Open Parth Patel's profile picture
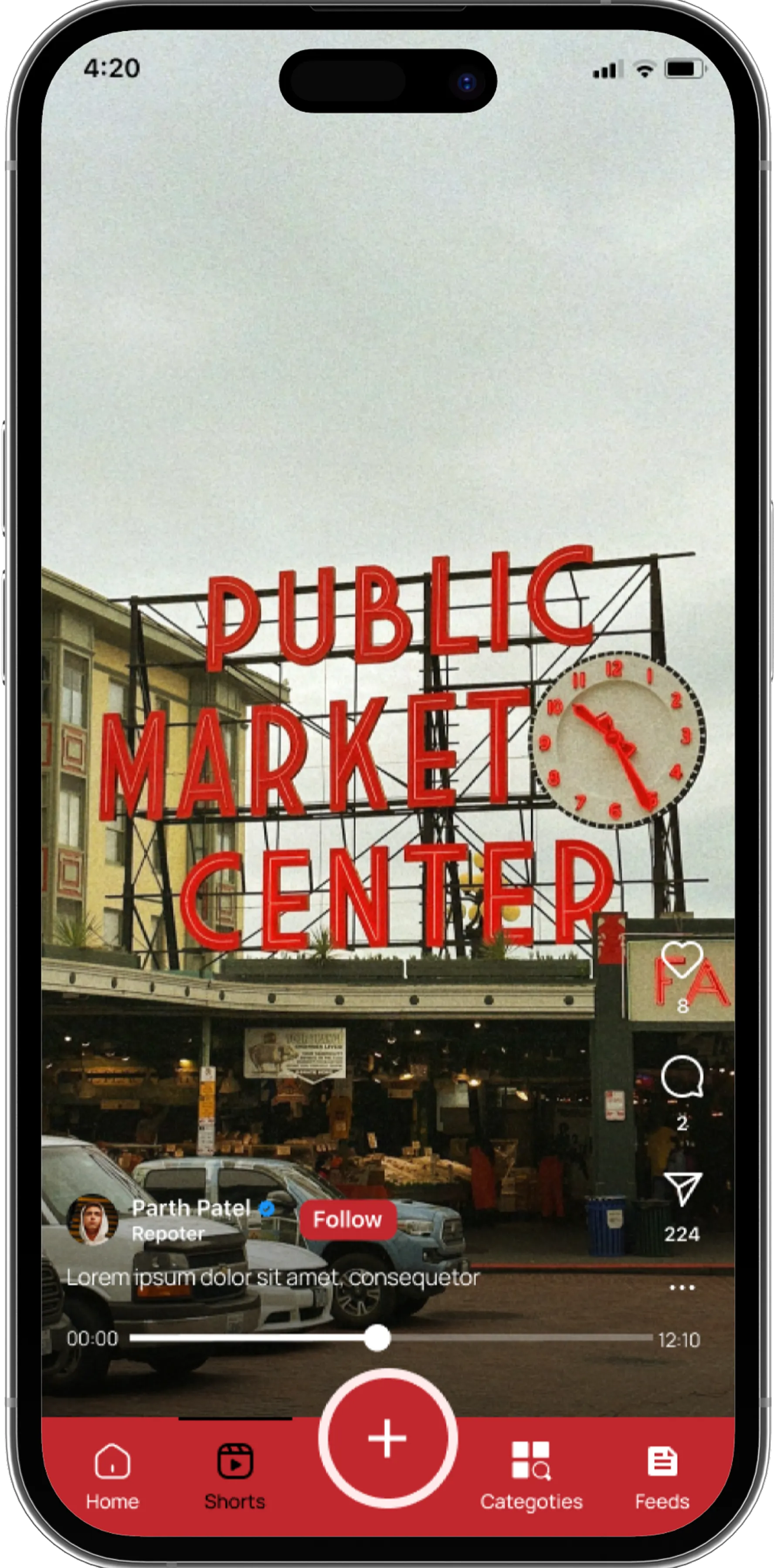Viewport: 774px width, 1568px height. [x=92, y=1219]
